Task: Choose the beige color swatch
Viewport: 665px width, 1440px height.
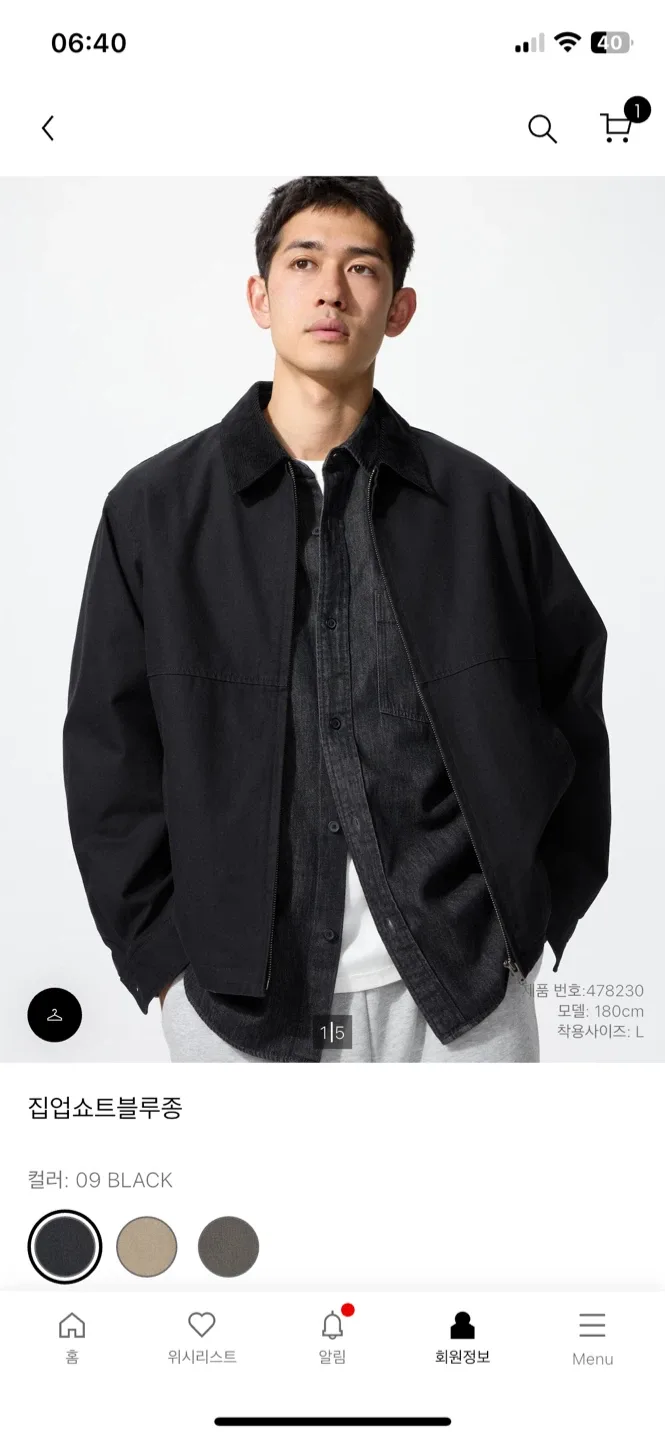Action: [147, 1247]
